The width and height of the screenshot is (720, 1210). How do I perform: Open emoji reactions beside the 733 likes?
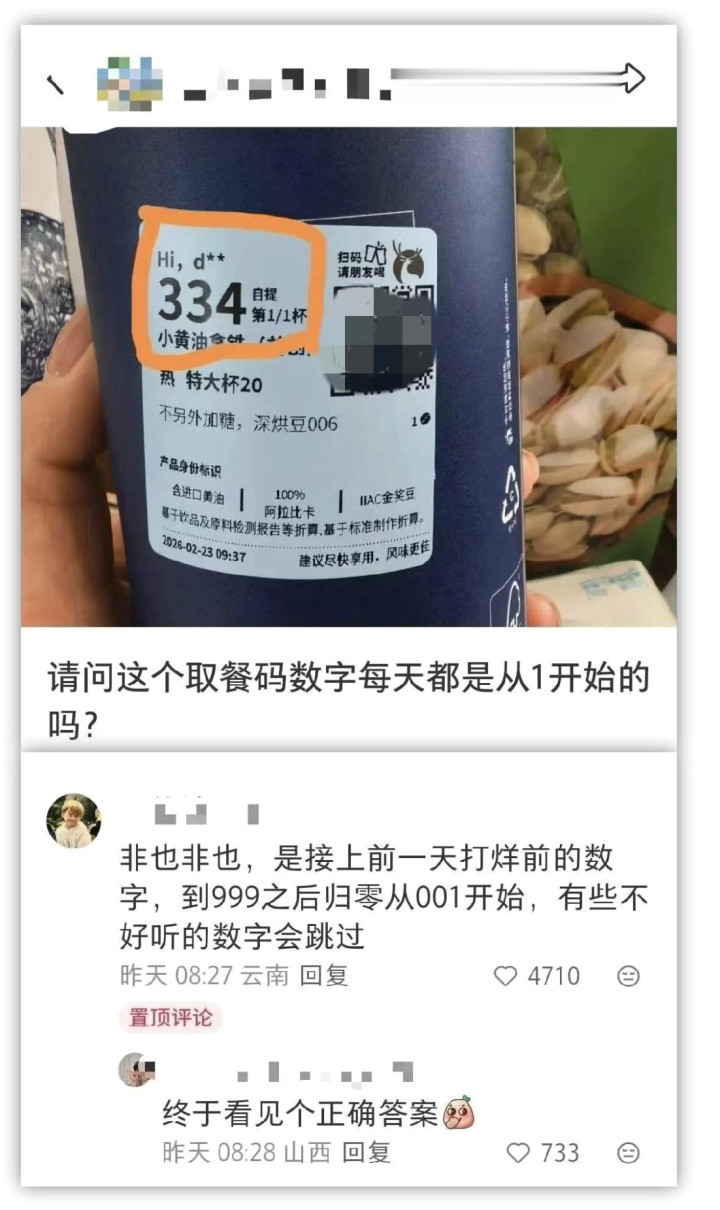[x=628, y=1153]
